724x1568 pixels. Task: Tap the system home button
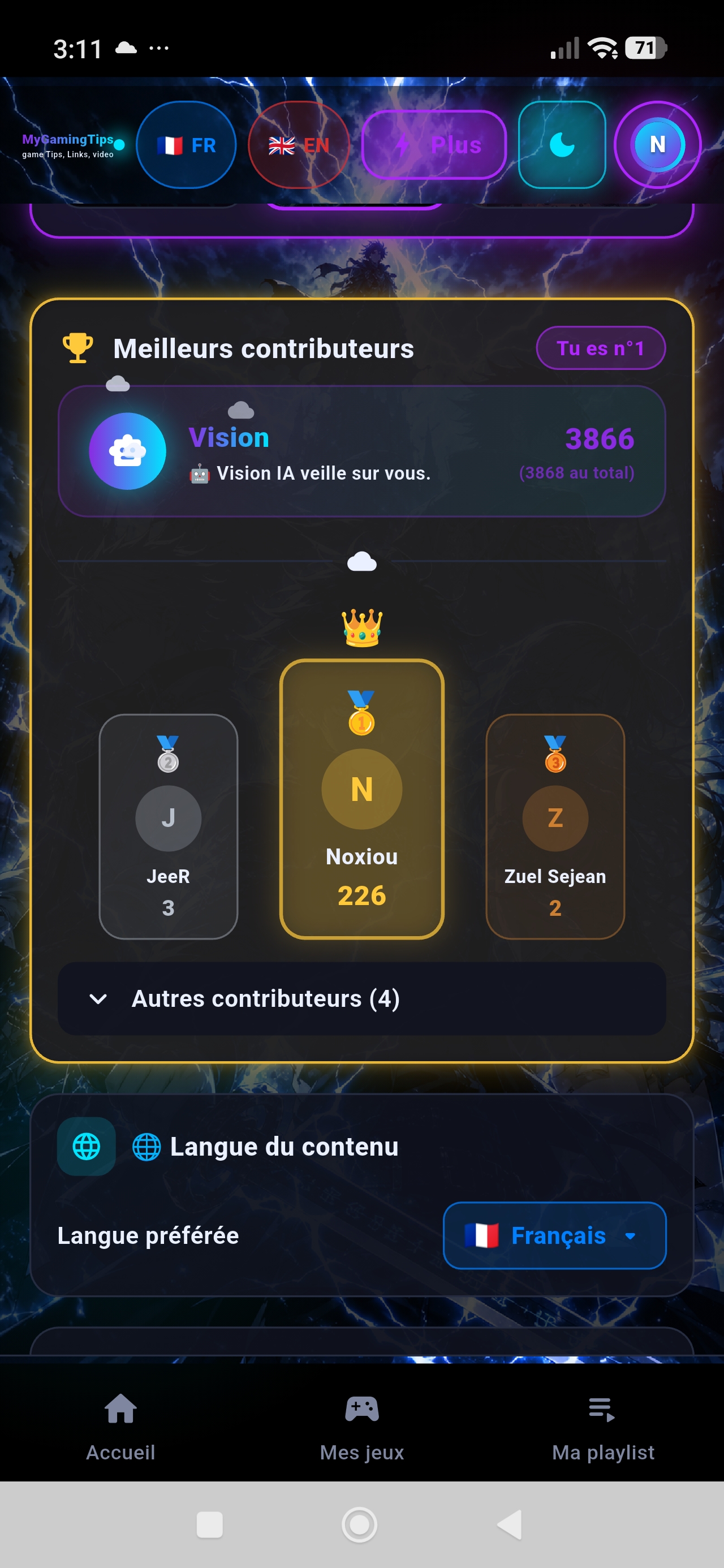[x=359, y=1525]
